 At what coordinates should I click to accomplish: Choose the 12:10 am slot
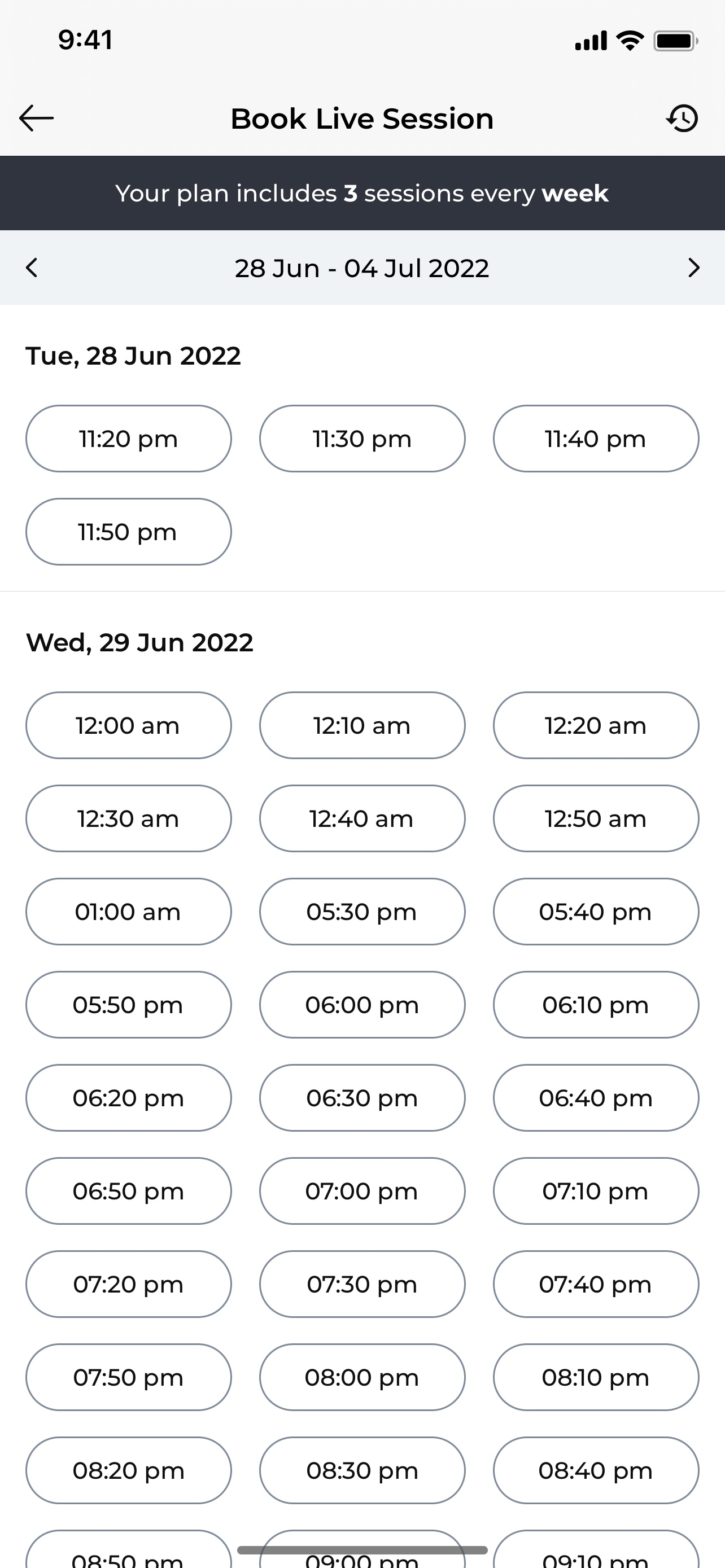[362, 725]
